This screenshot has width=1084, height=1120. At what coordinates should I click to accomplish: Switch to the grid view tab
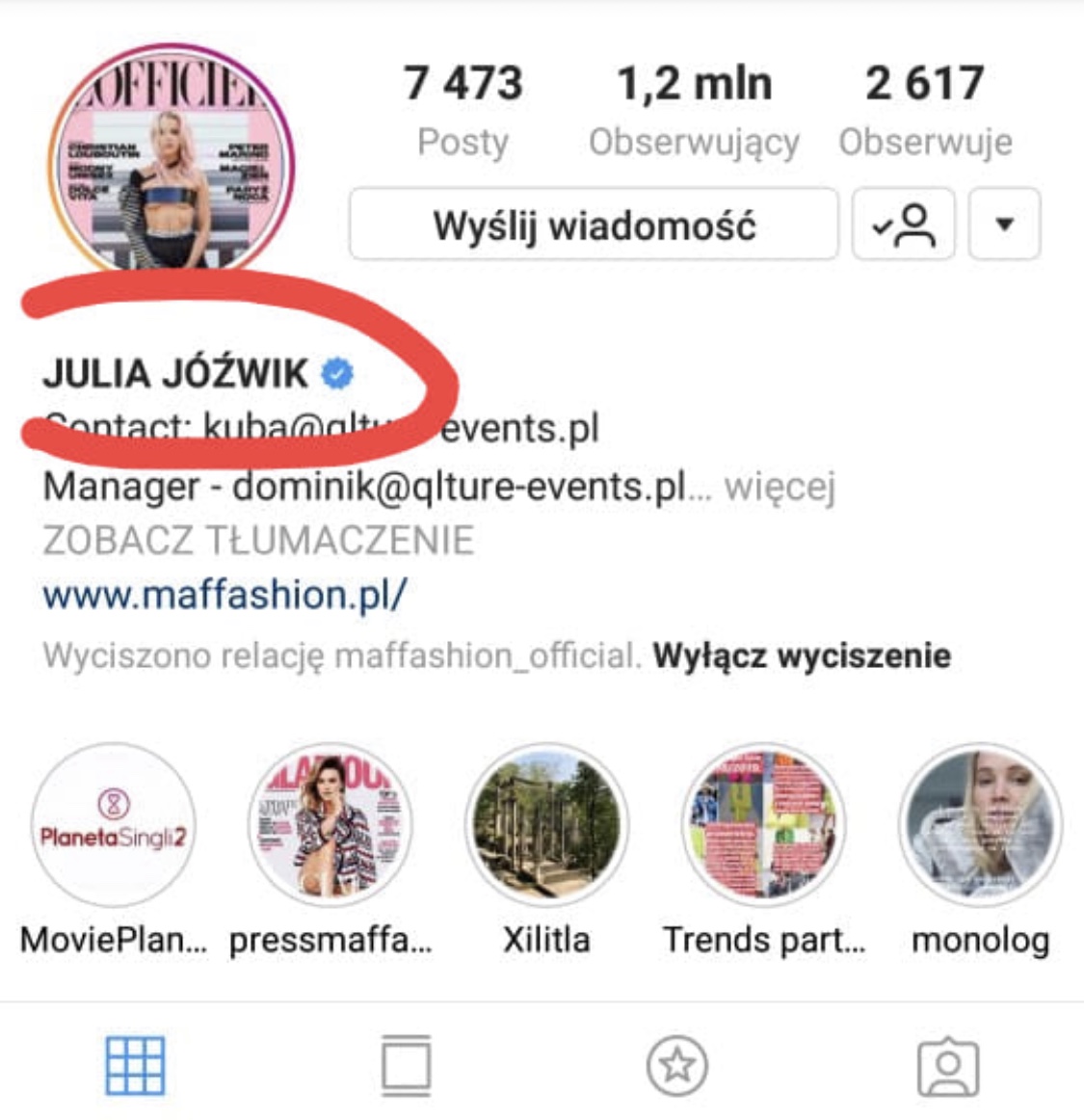(x=135, y=1065)
